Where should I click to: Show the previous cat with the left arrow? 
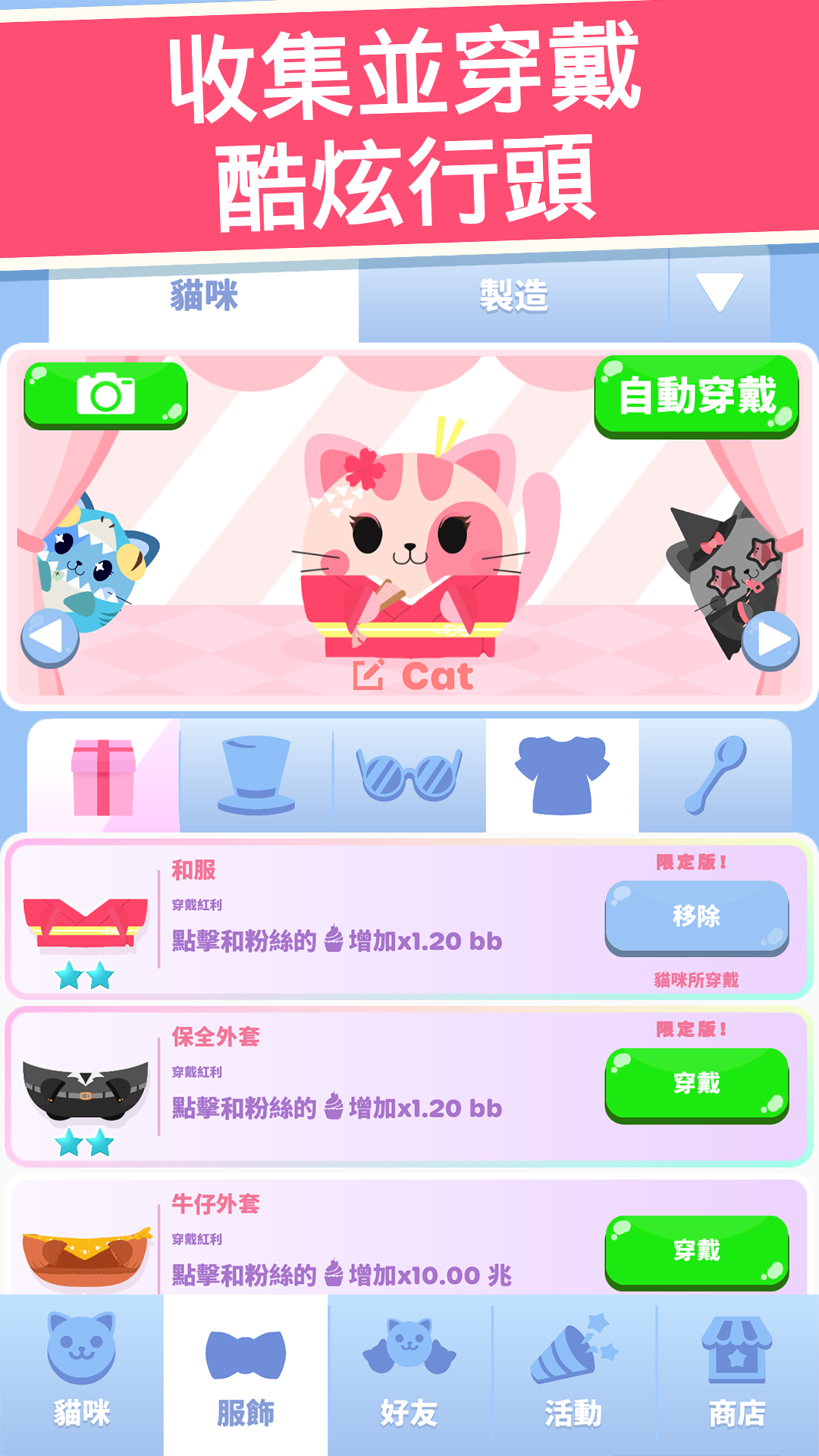coord(49,638)
